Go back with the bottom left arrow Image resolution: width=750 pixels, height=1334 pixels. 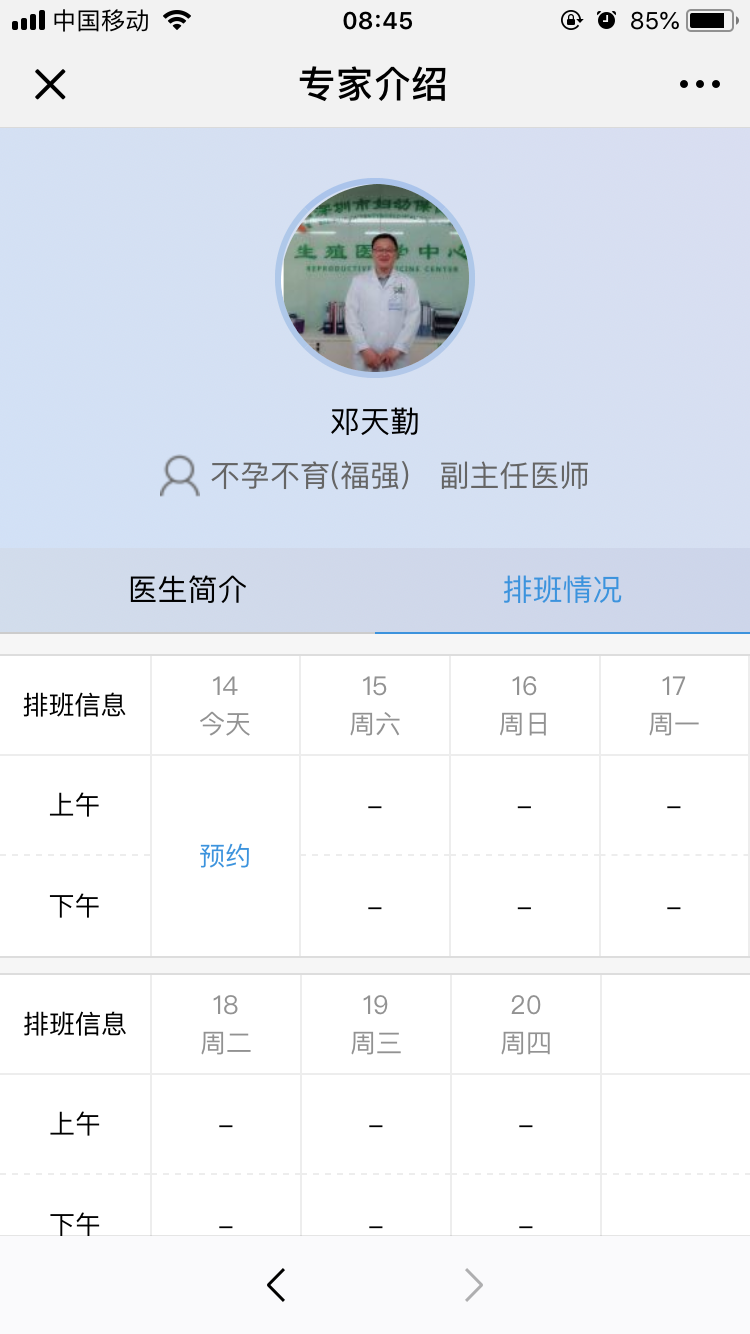tap(277, 1285)
